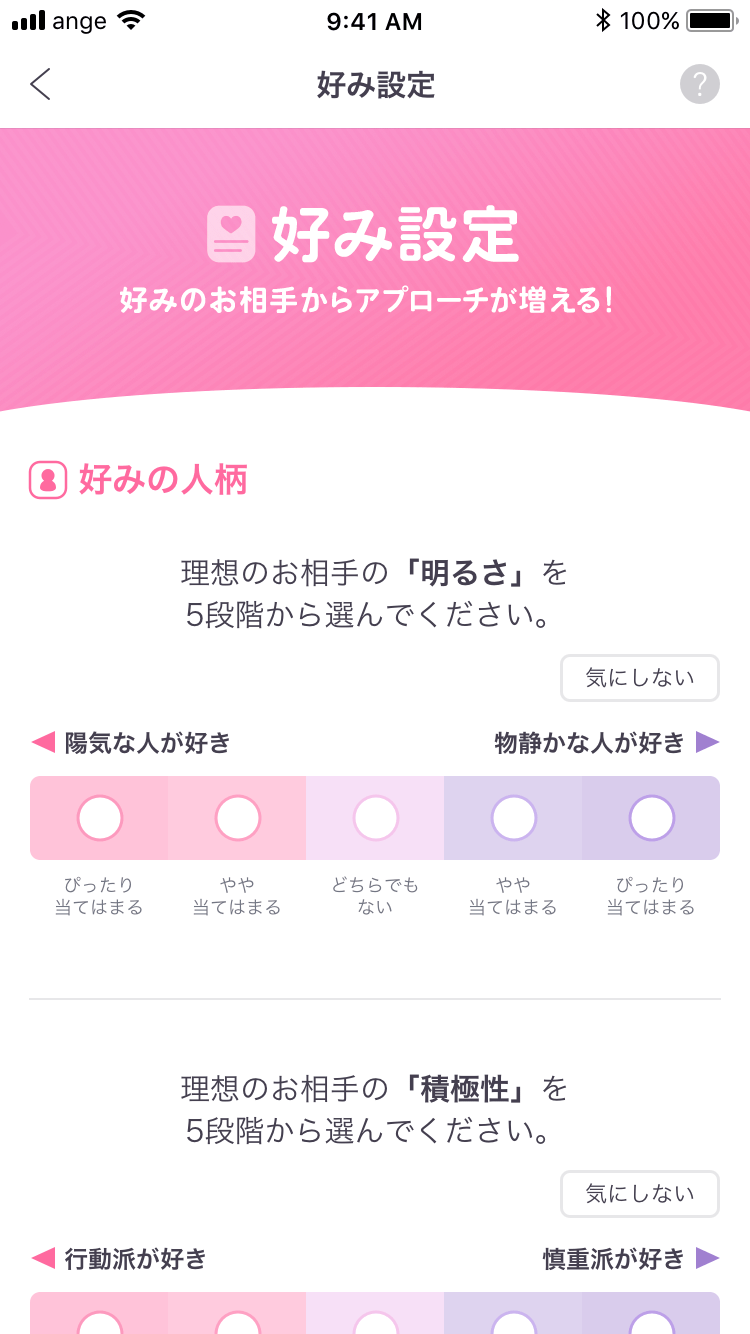The width and height of the screenshot is (750, 1334).
Task: Choose どちらでもない for 明るさ
Action: pos(375,818)
